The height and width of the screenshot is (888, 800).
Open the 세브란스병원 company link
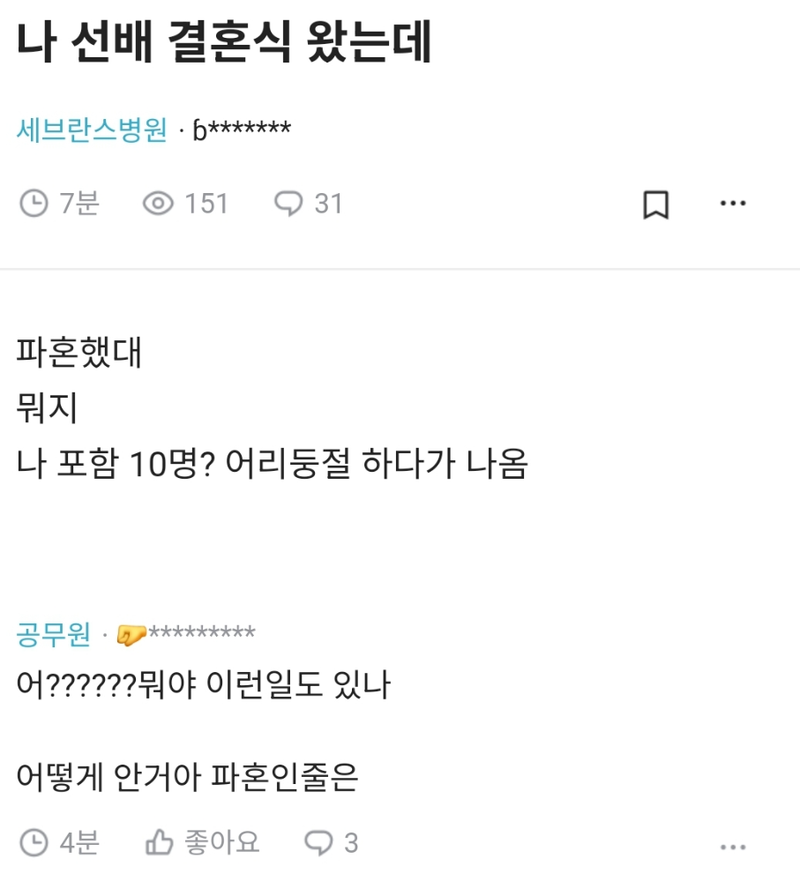(x=92, y=130)
